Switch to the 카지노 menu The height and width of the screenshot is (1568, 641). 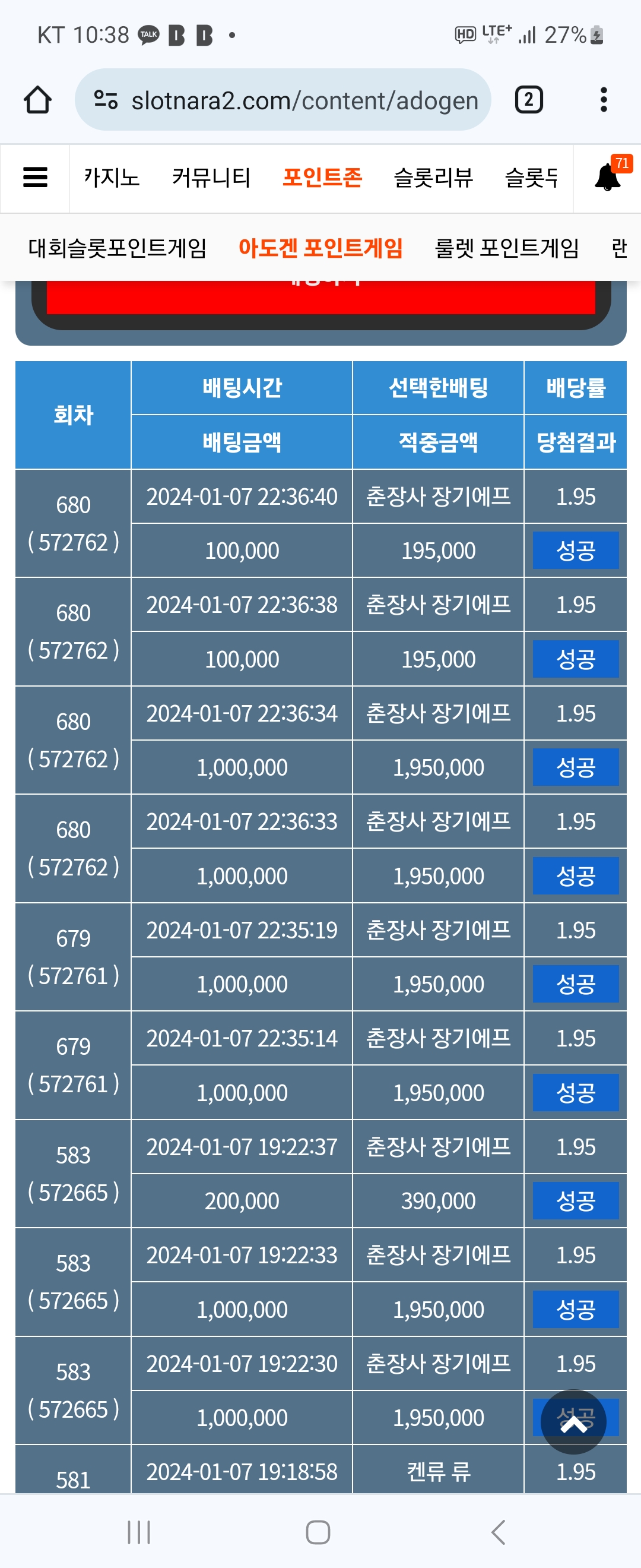click(x=112, y=178)
